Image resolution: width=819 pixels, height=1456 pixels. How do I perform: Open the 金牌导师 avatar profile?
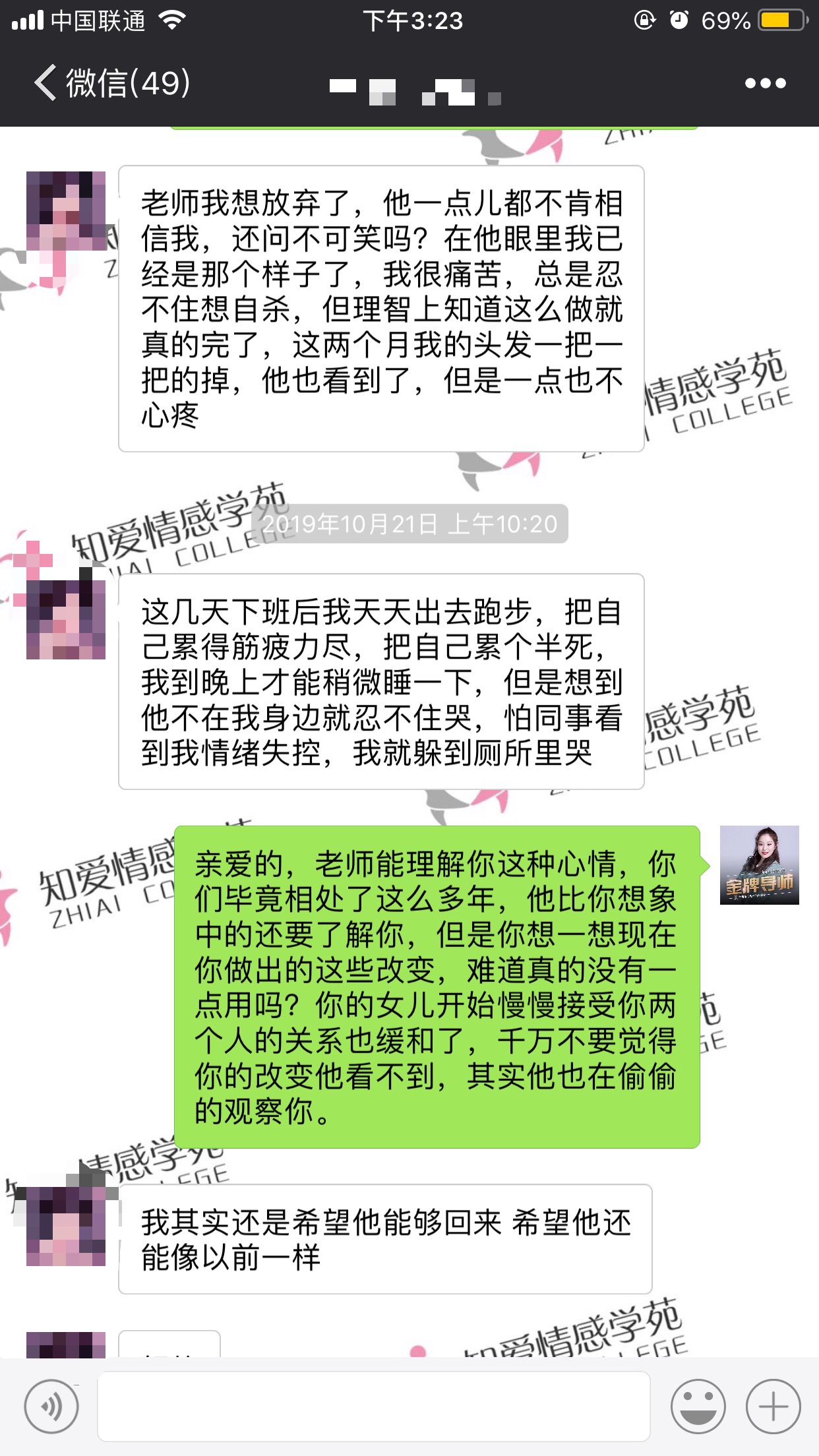point(759,865)
